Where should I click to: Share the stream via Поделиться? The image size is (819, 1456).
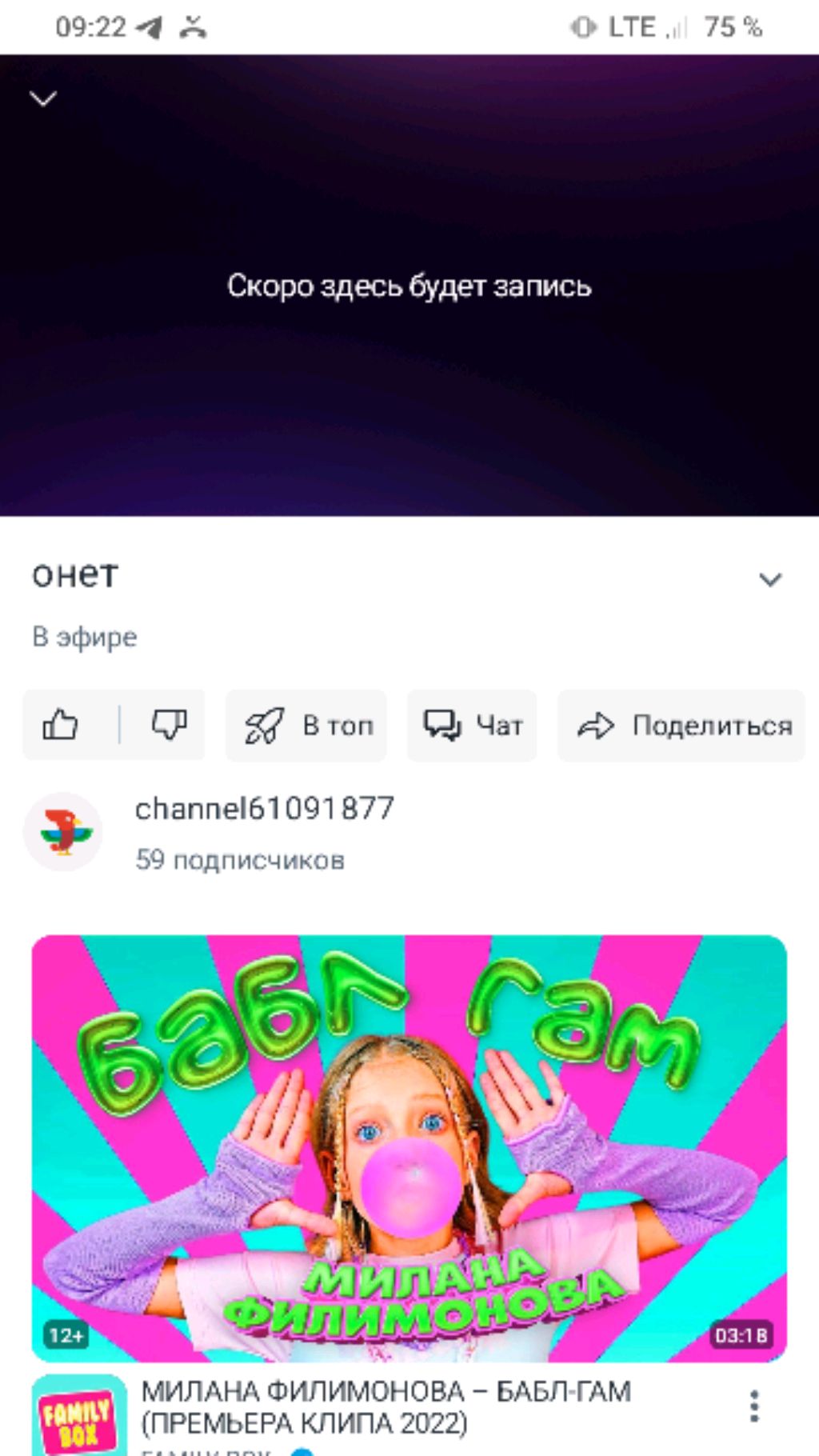pyautogui.click(x=682, y=726)
